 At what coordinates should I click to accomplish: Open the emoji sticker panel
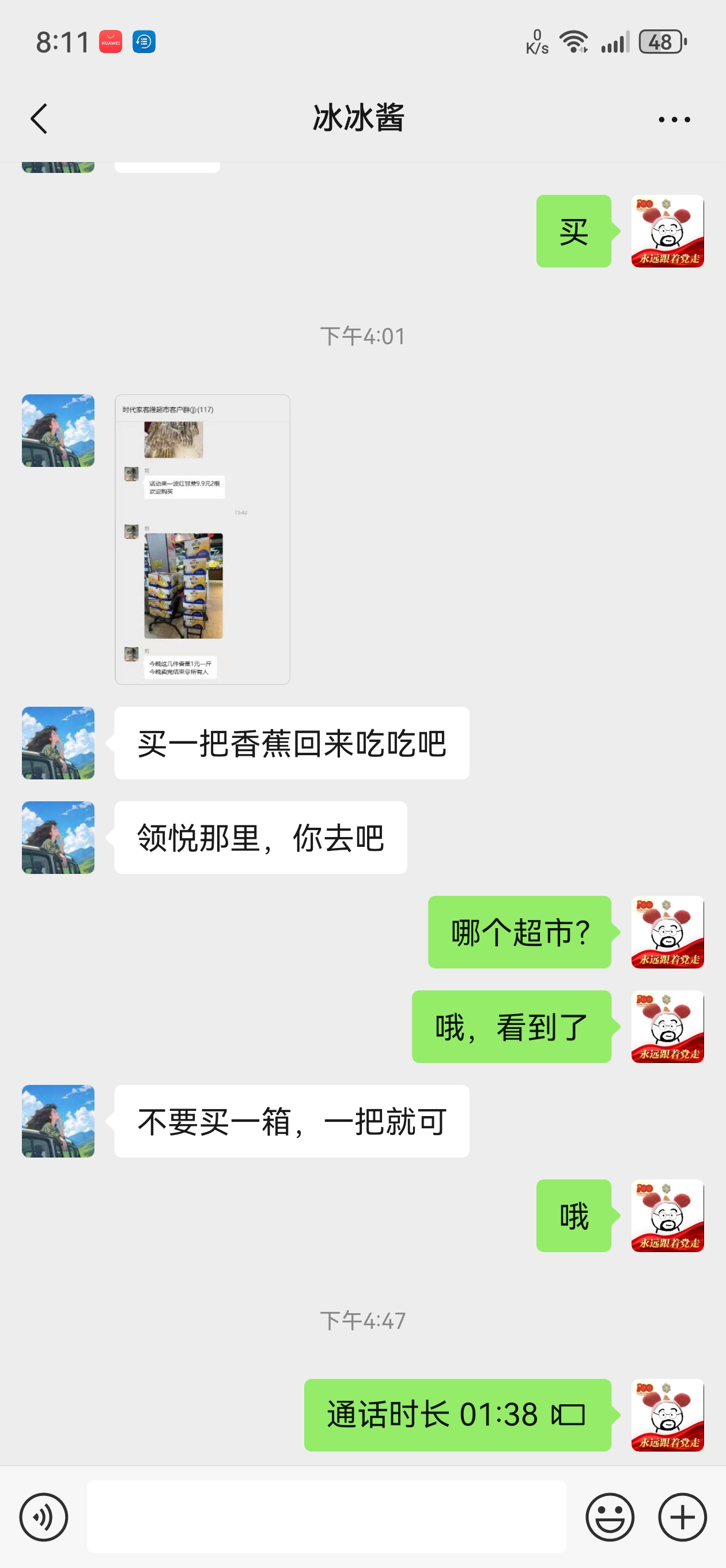[609, 1516]
